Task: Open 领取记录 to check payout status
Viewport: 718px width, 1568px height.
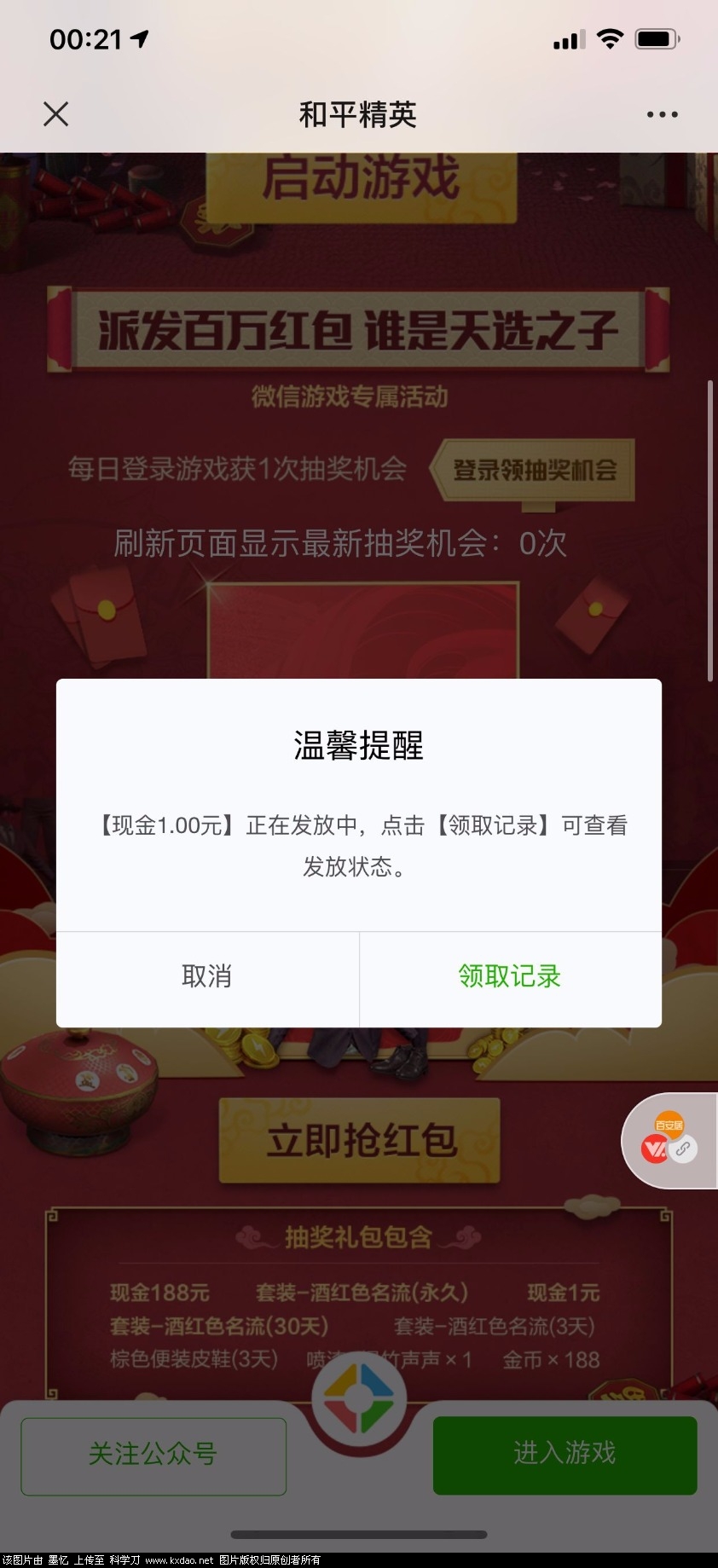Action: pos(510,977)
